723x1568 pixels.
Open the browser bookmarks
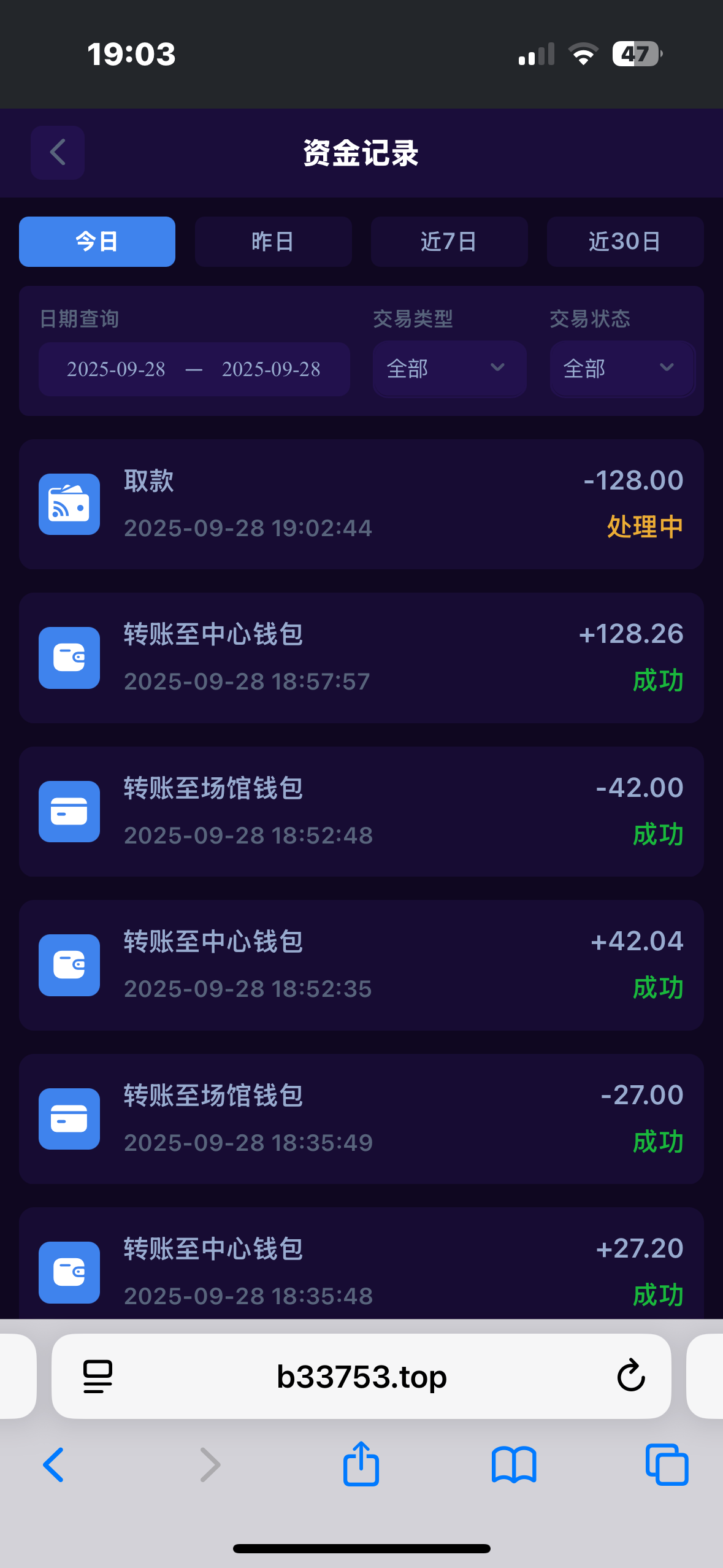click(x=514, y=1464)
